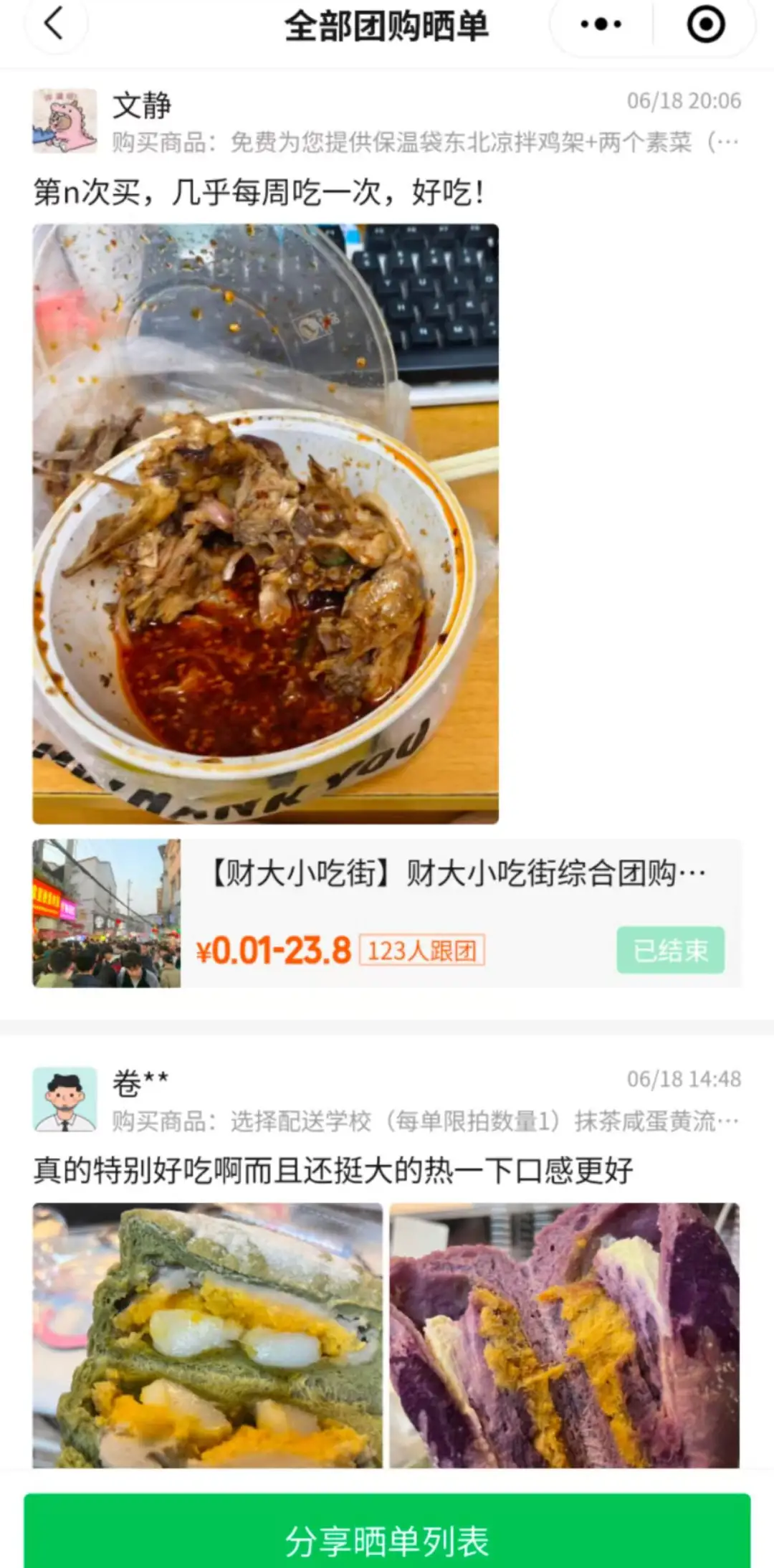Go back using the top-left arrow
The image size is (774, 1568).
pos(54,24)
